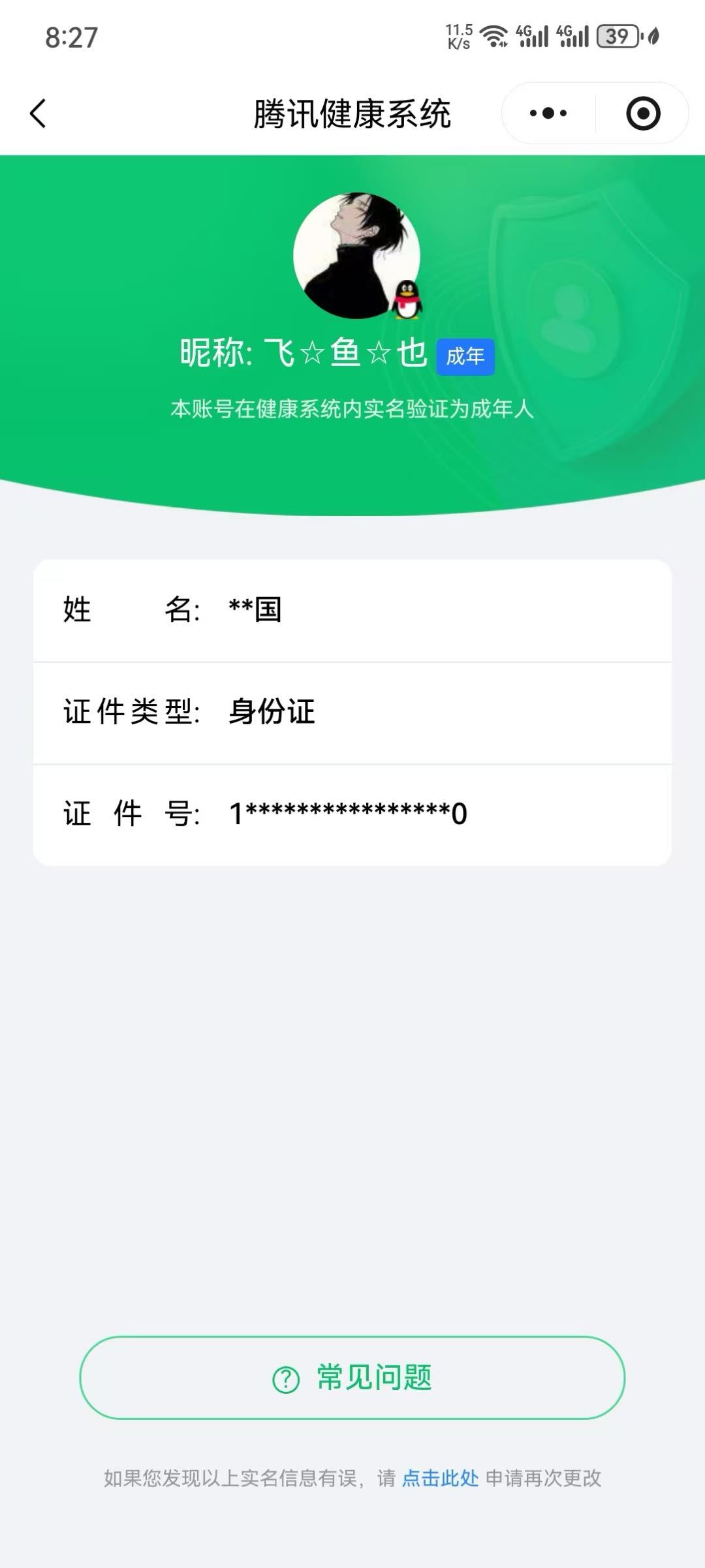
Task: Click the battery indicator showing 39
Action: (x=614, y=37)
